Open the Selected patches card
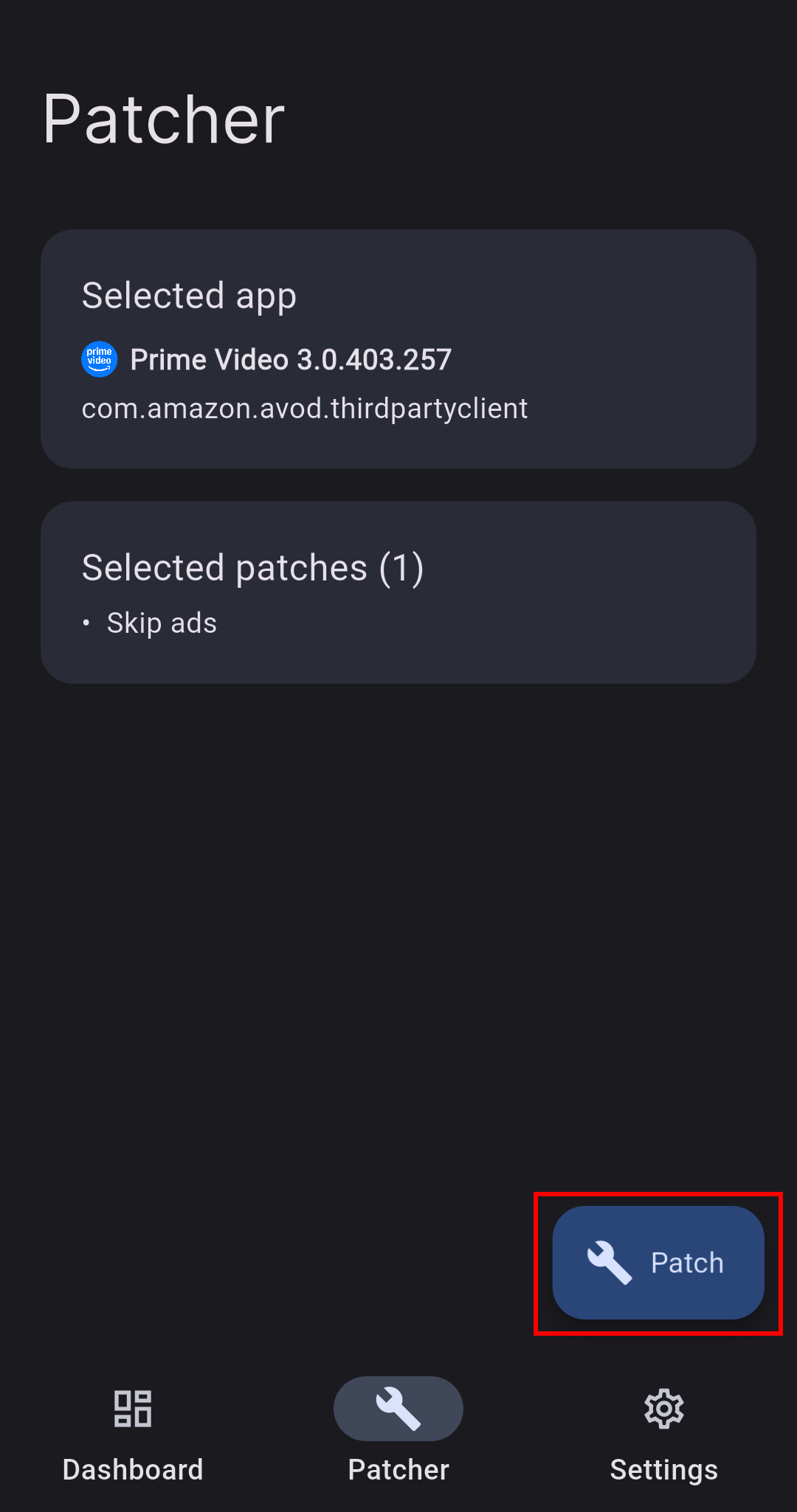The width and height of the screenshot is (797, 1512). click(398, 592)
